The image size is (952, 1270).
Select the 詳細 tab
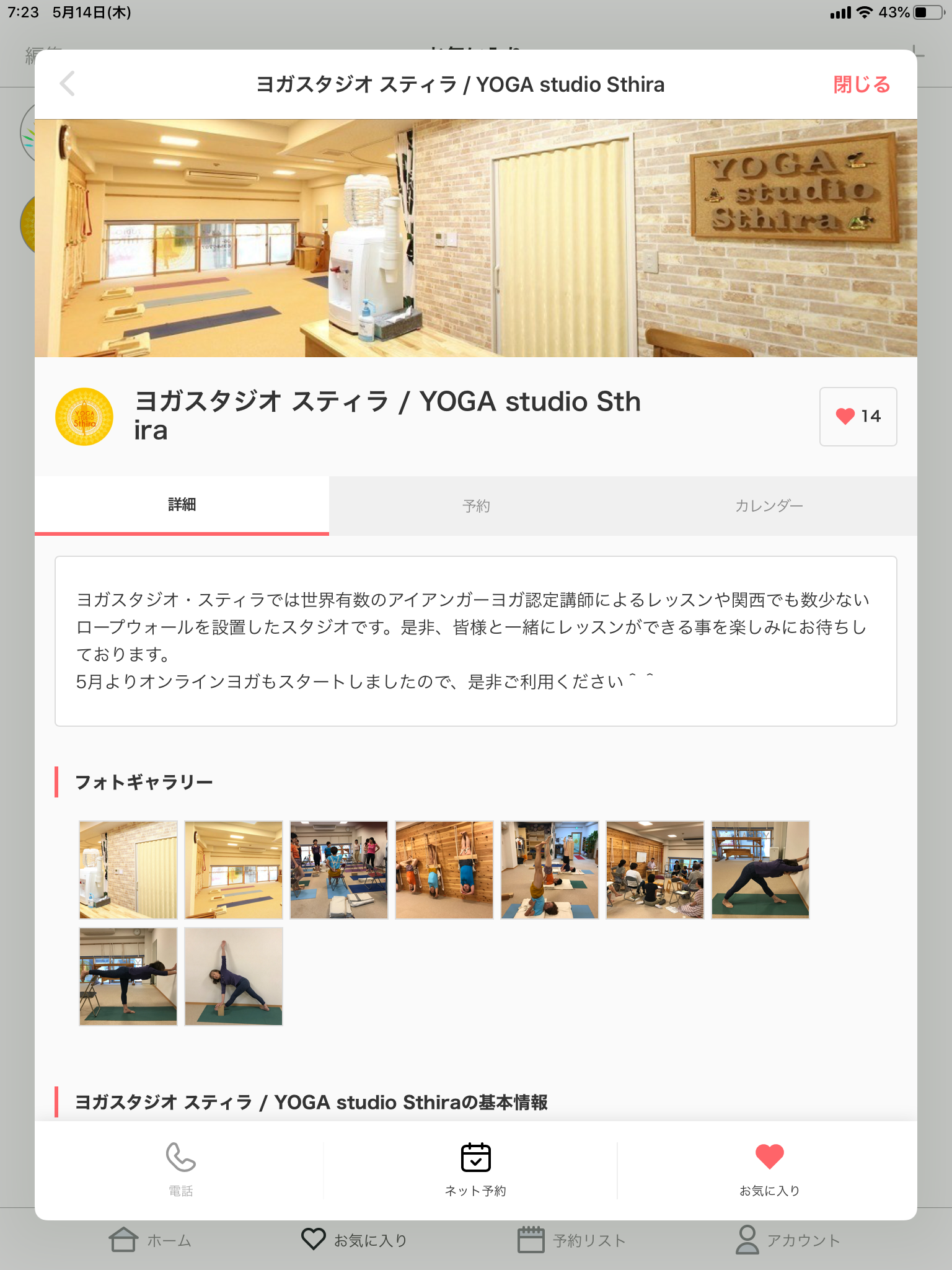pos(182,505)
